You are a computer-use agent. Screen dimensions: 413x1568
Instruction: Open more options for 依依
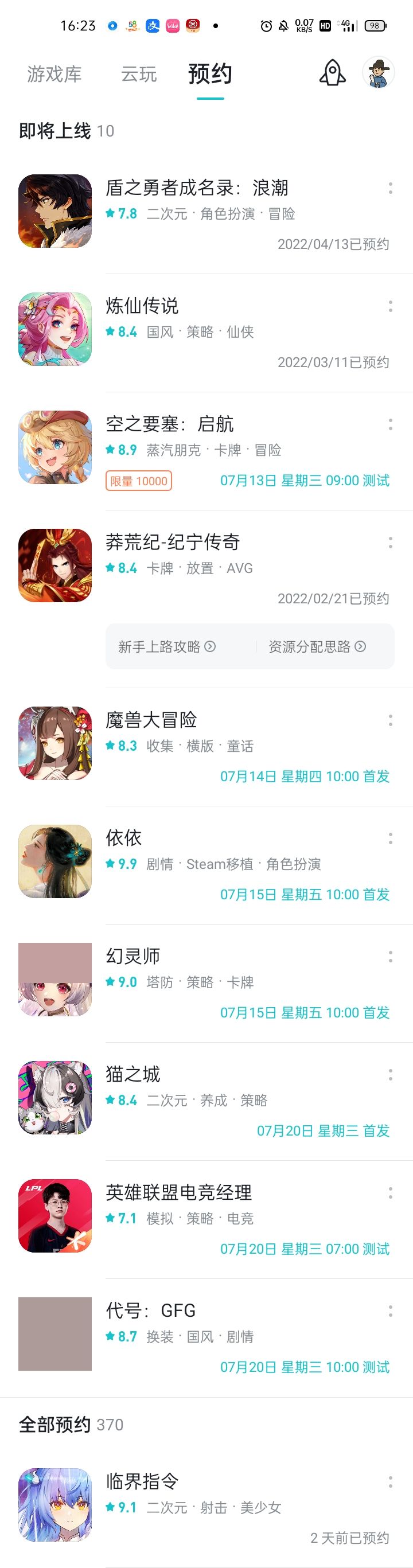coord(390,838)
